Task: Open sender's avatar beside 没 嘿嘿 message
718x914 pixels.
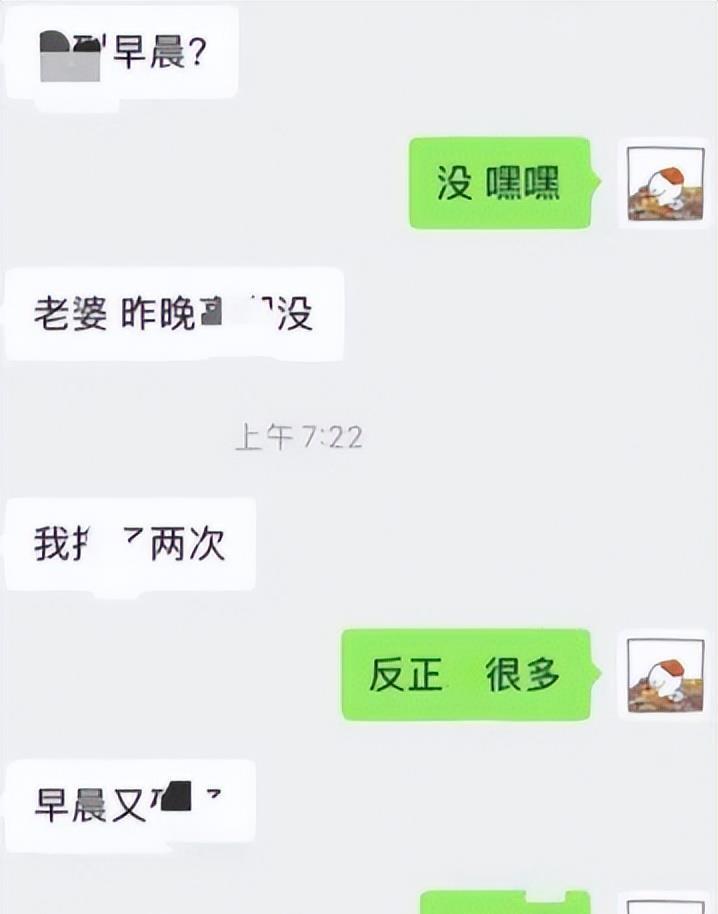Action: point(660,184)
